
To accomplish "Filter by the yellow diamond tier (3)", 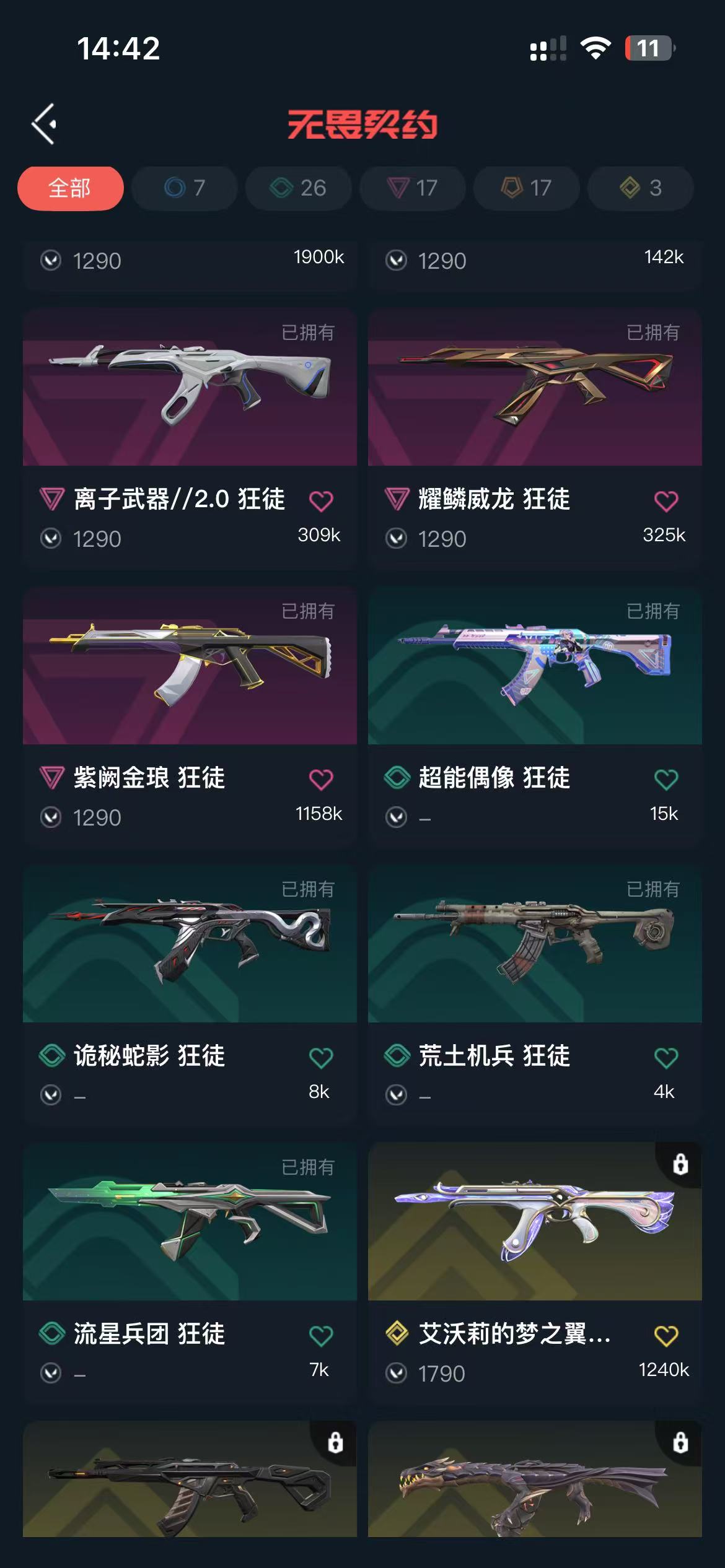I will point(641,188).
